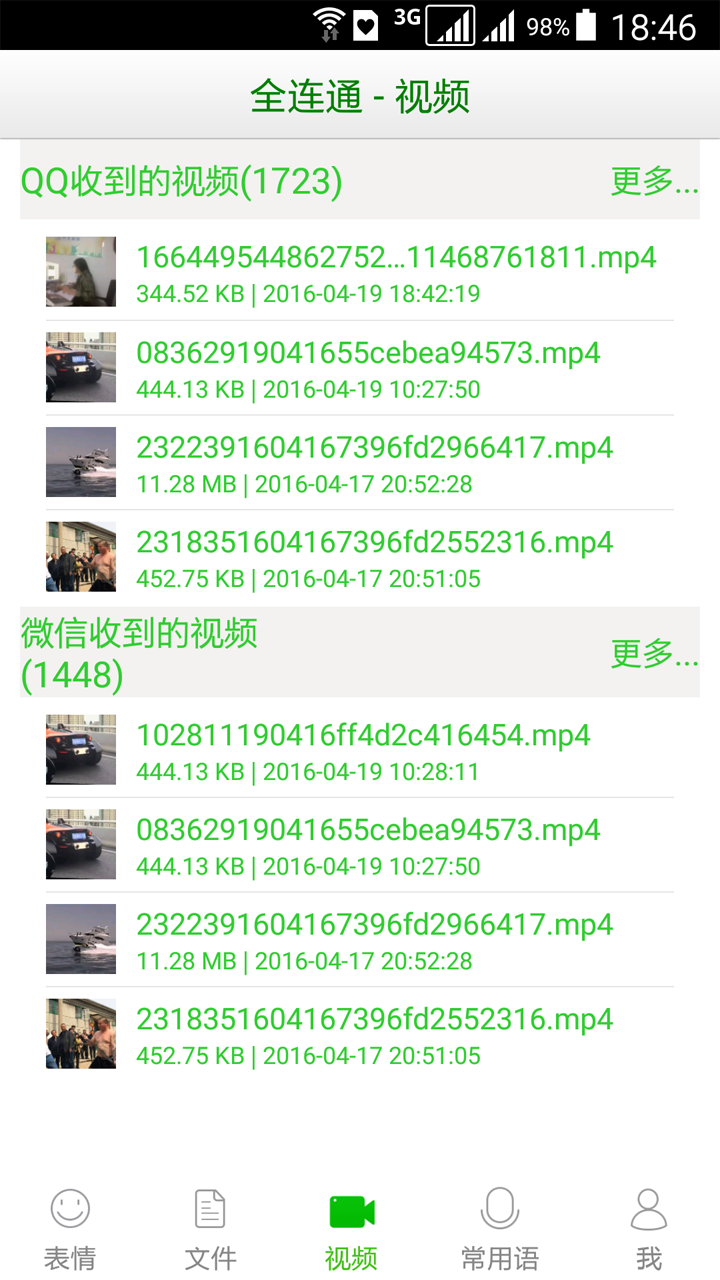Open QQ video 2322391604167396fd2966417.mp4
This screenshot has height=1280, width=720.
374,463
